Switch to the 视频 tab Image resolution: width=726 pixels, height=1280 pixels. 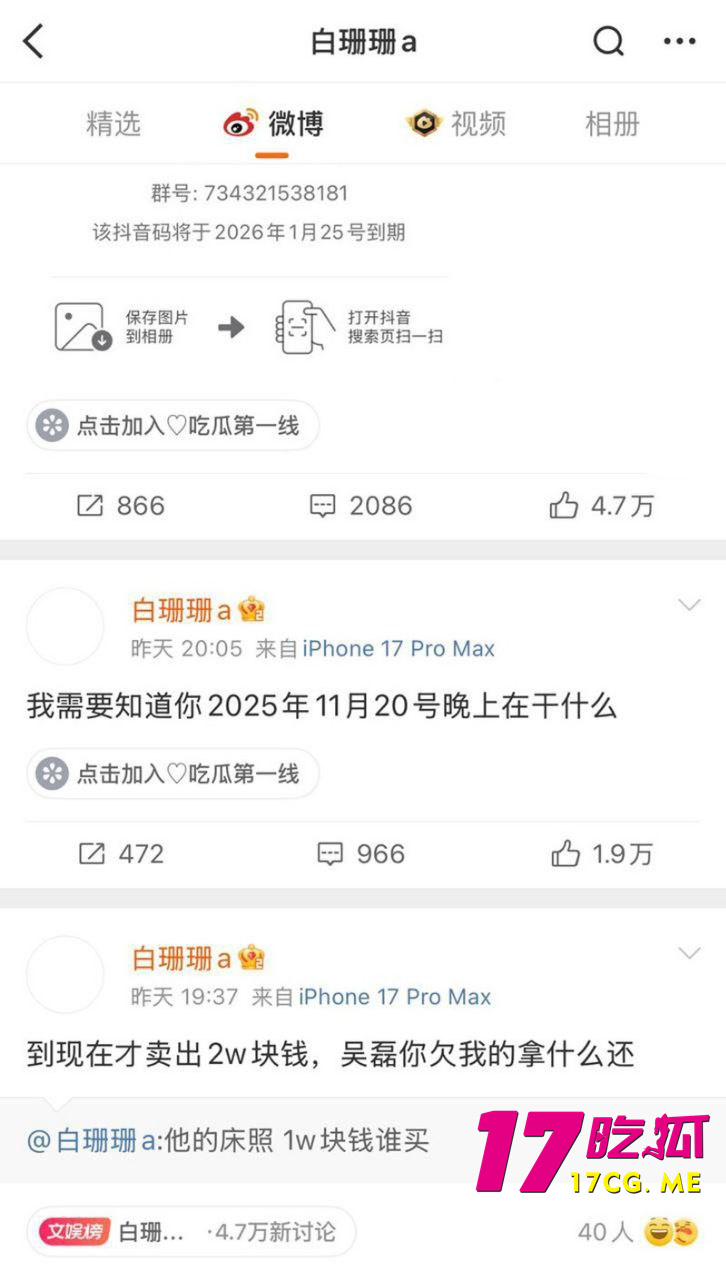456,124
